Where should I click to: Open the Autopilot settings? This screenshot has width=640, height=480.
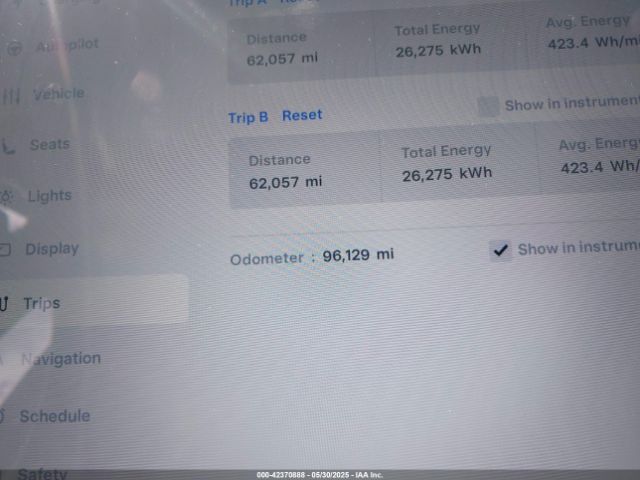66,46
